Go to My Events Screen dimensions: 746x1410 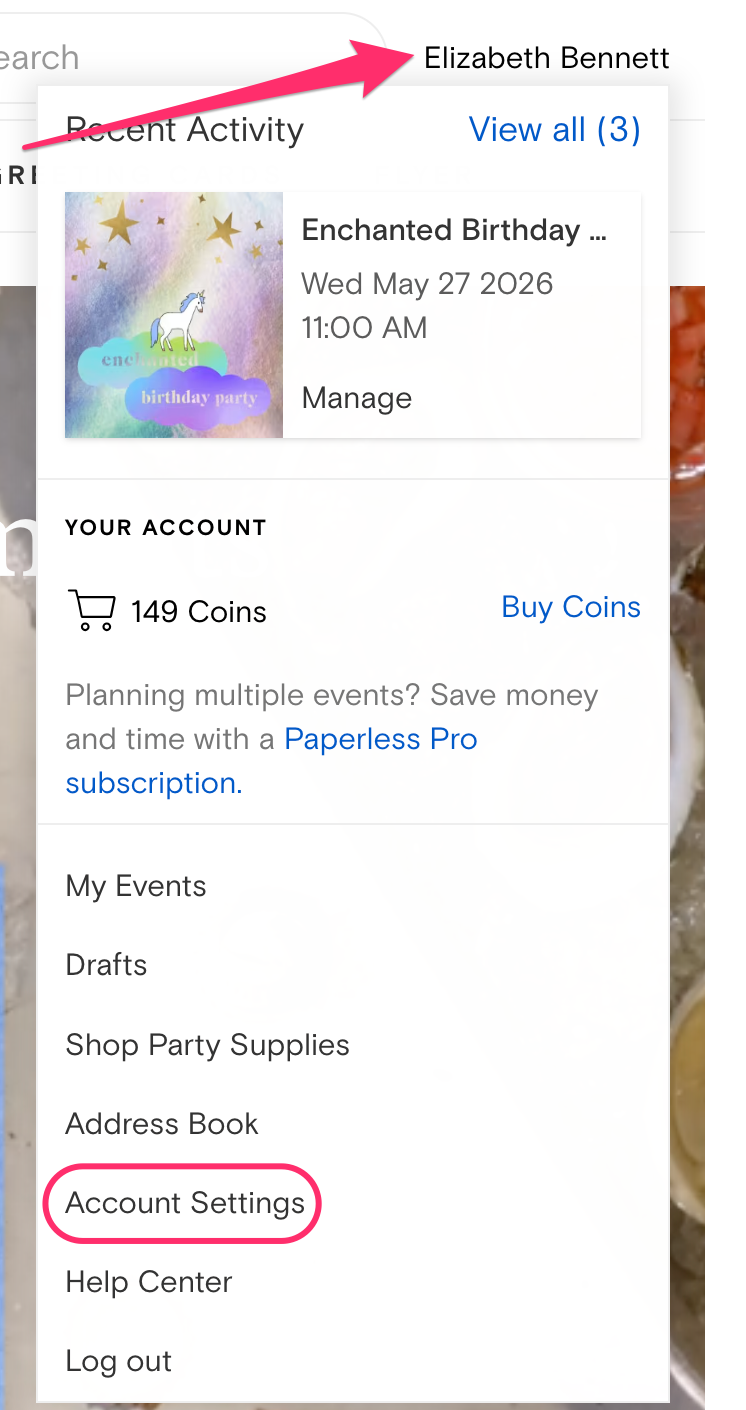click(136, 886)
